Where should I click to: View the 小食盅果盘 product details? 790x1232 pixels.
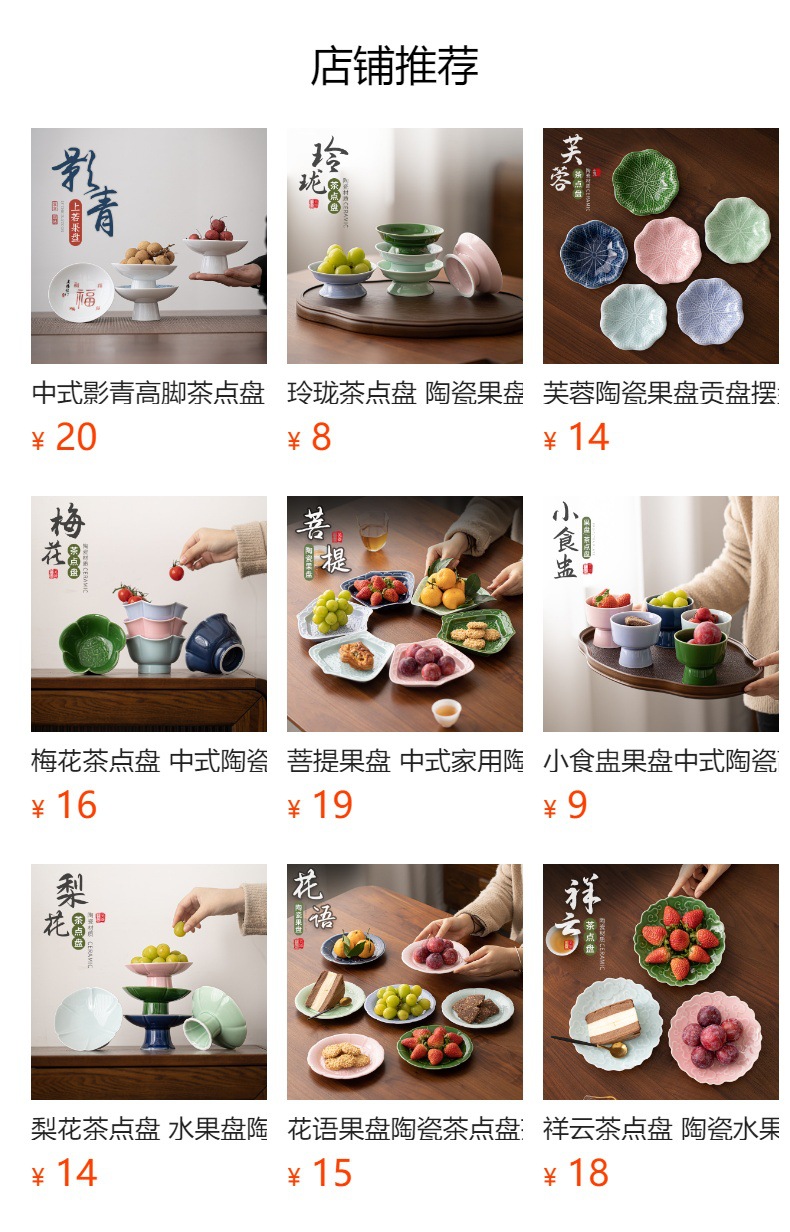point(660,614)
